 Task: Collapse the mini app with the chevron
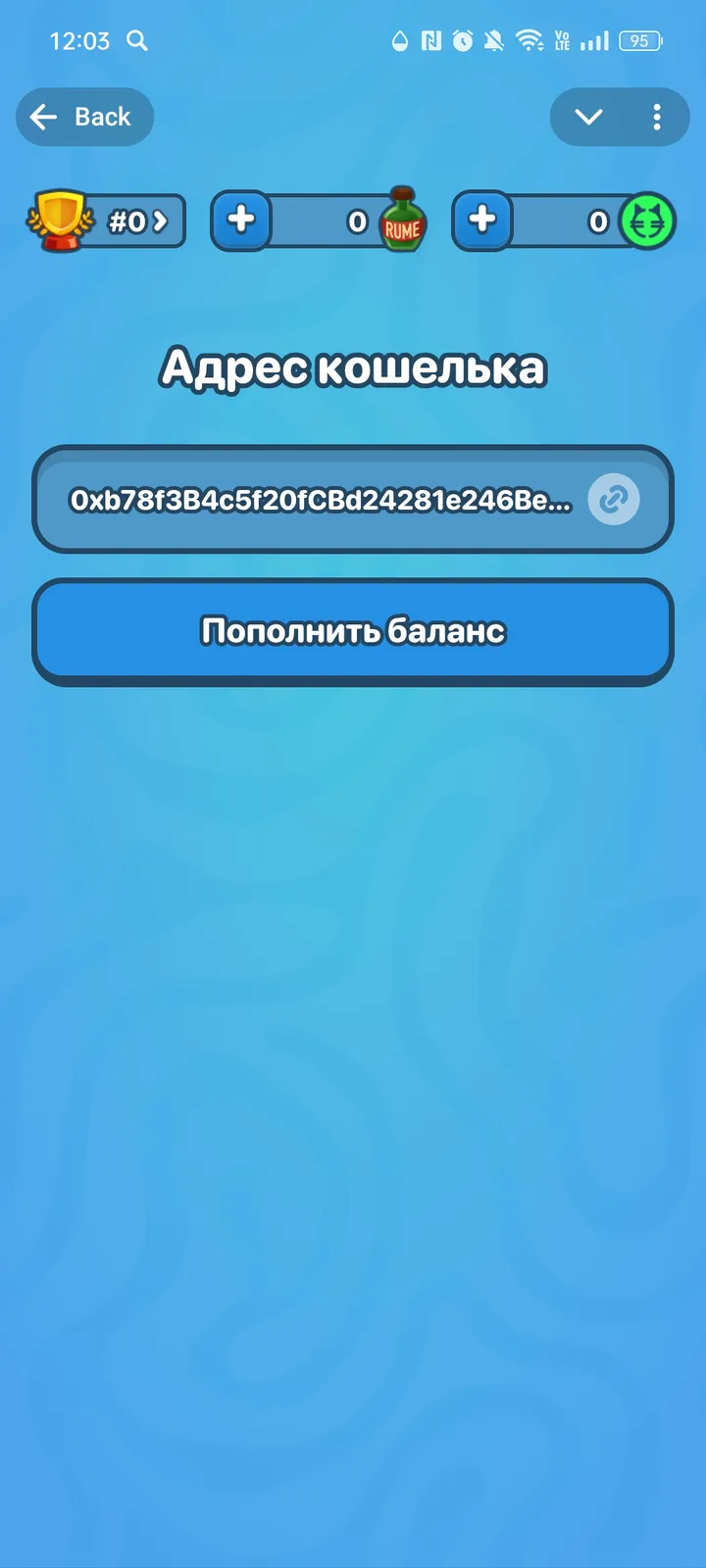pos(588,117)
